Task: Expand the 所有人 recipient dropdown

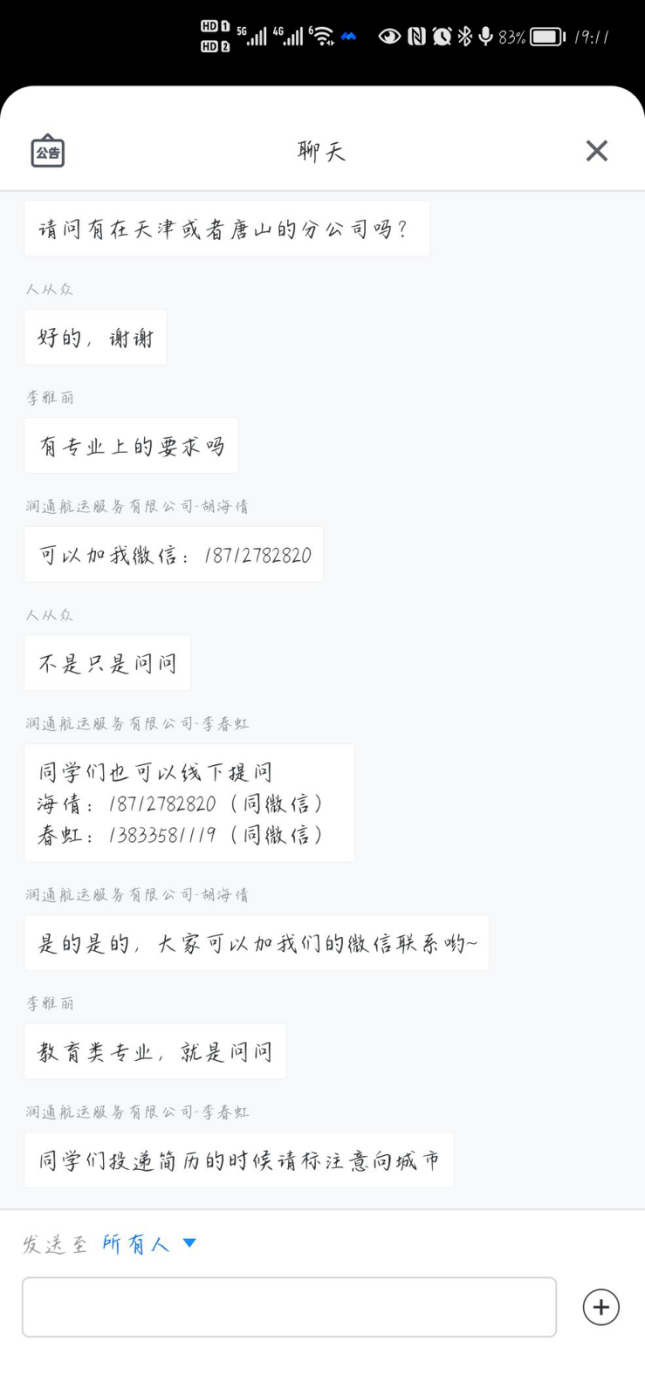Action: click(x=149, y=1244)
